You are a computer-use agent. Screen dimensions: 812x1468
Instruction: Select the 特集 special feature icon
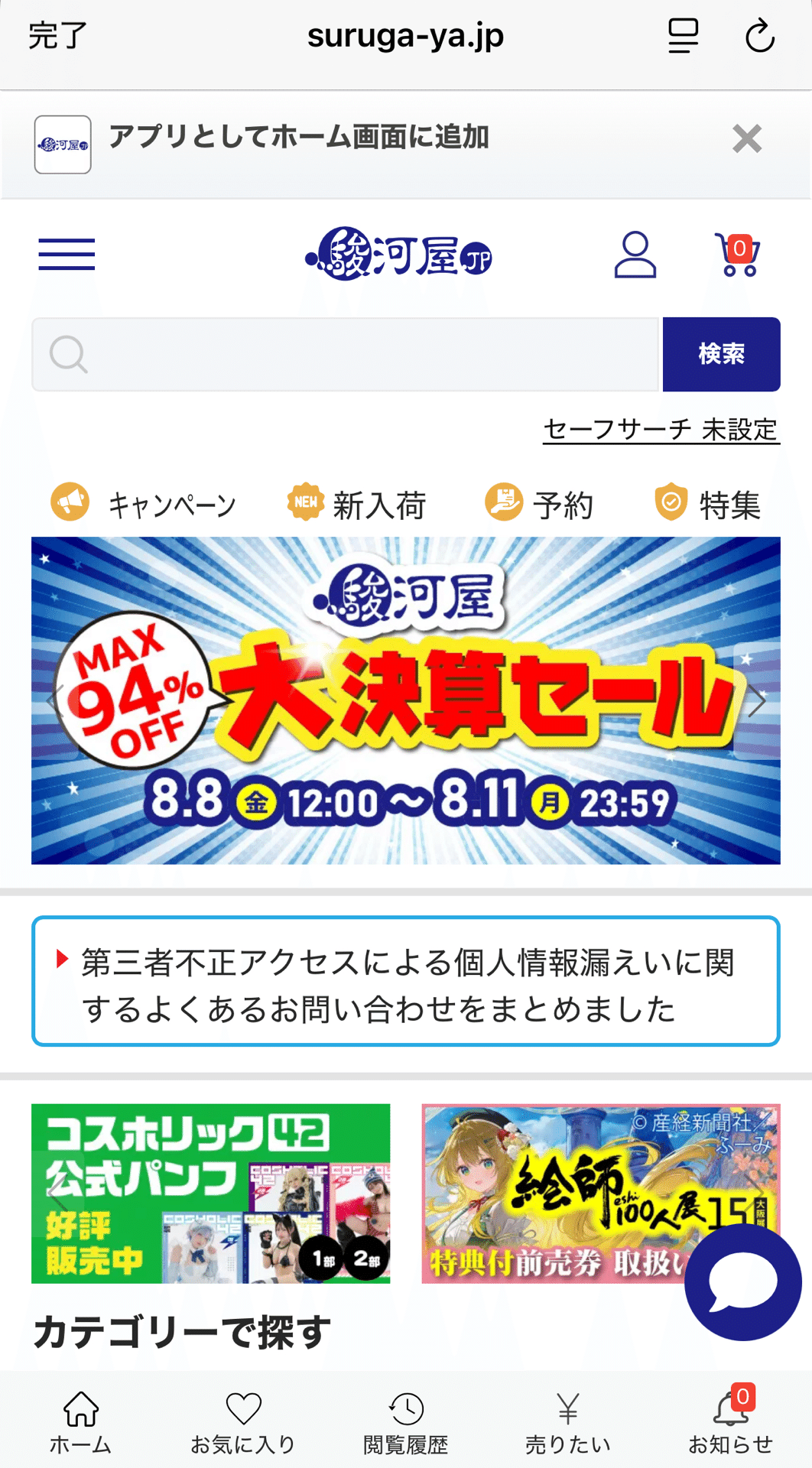(x=673, y=502)
